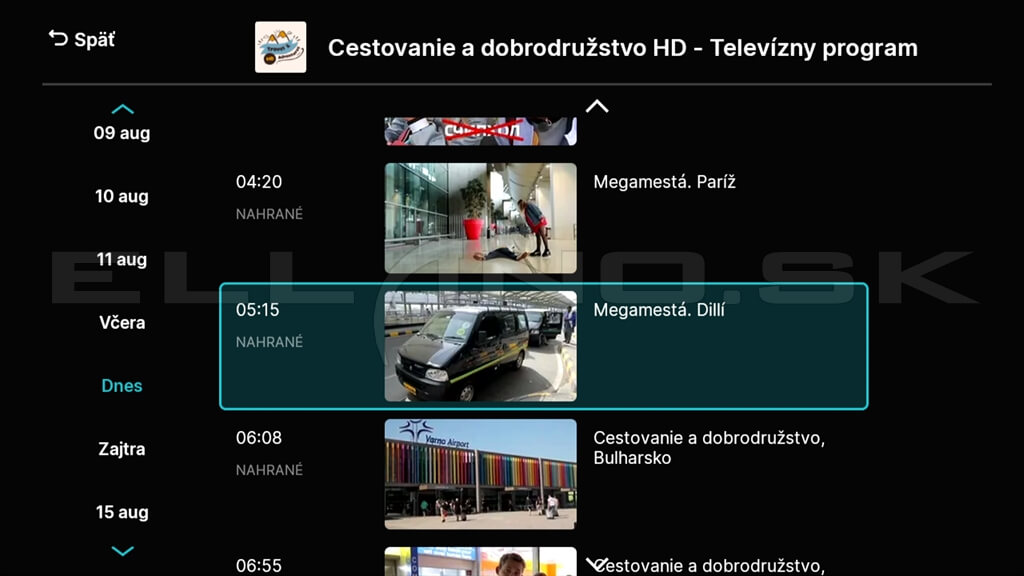Select the 09 aug date

click(122, 133)
